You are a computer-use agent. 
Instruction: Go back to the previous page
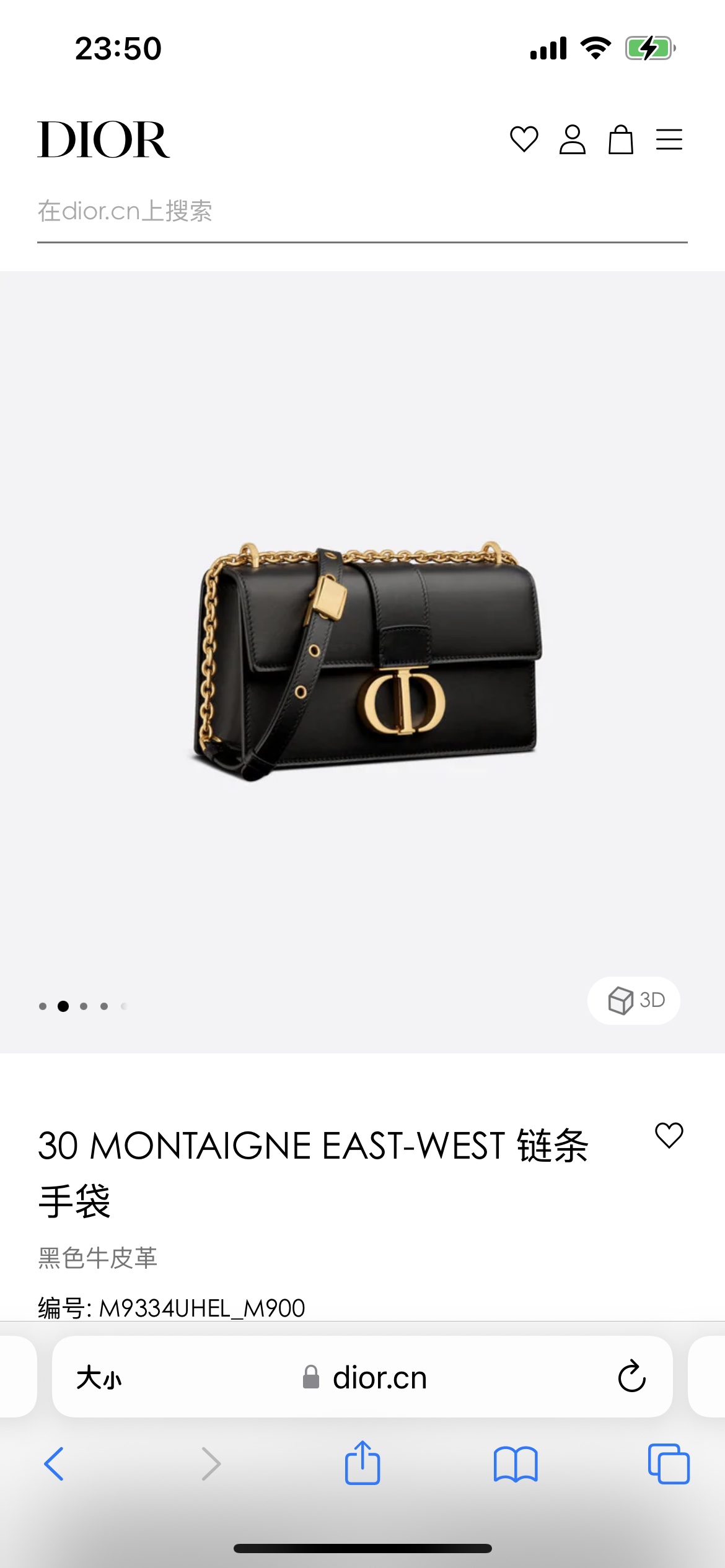(54, 1464)
